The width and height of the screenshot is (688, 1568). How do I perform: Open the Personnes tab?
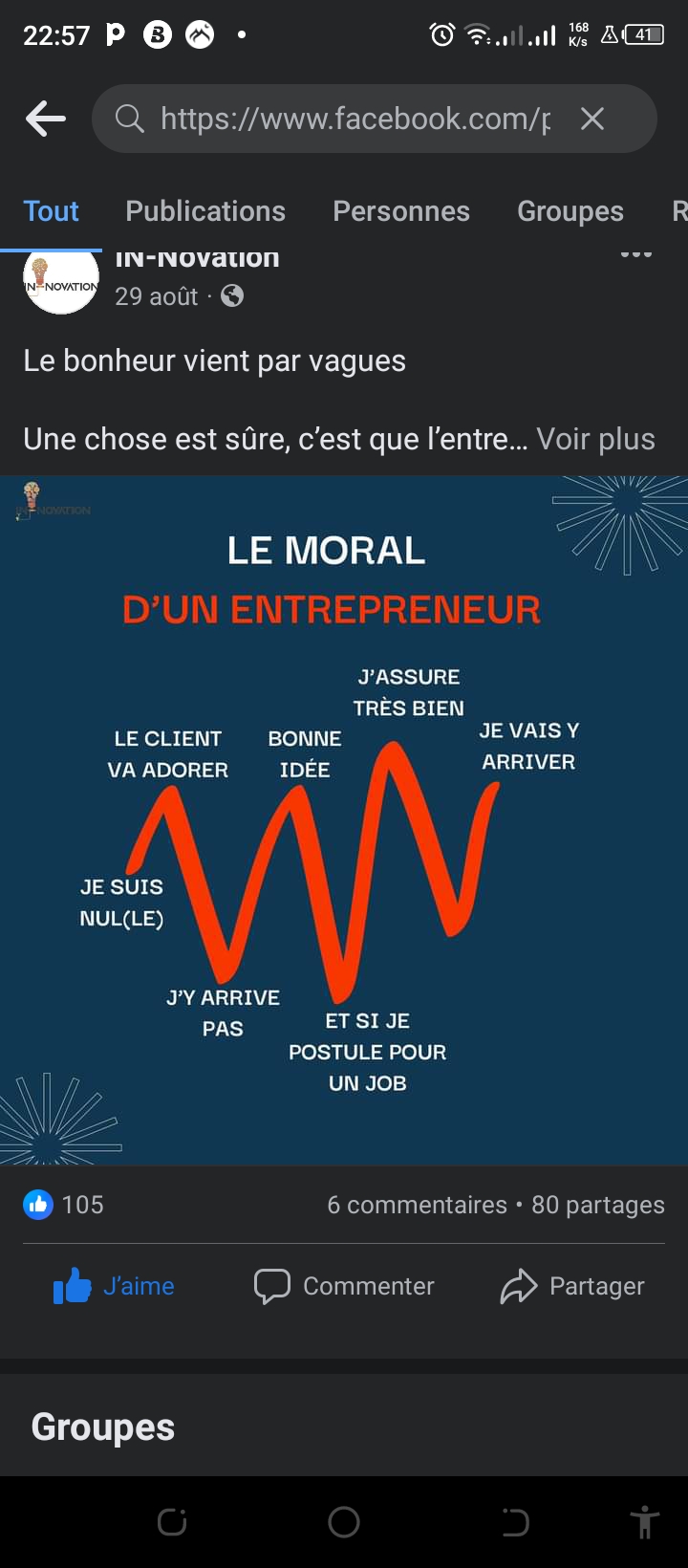tap(401, 211)
